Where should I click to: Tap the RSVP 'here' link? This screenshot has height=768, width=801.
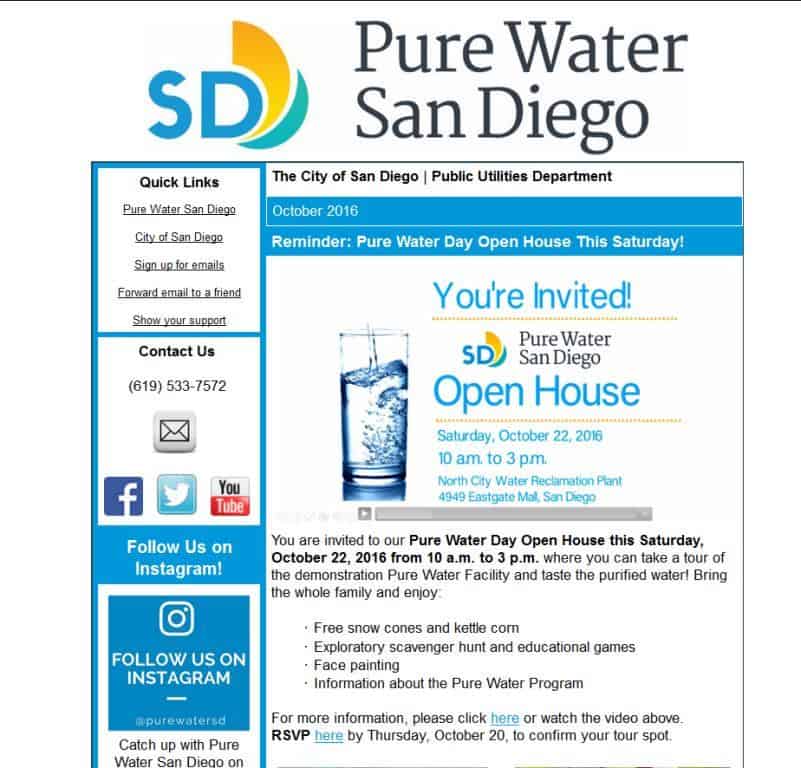tap(328, 736)
